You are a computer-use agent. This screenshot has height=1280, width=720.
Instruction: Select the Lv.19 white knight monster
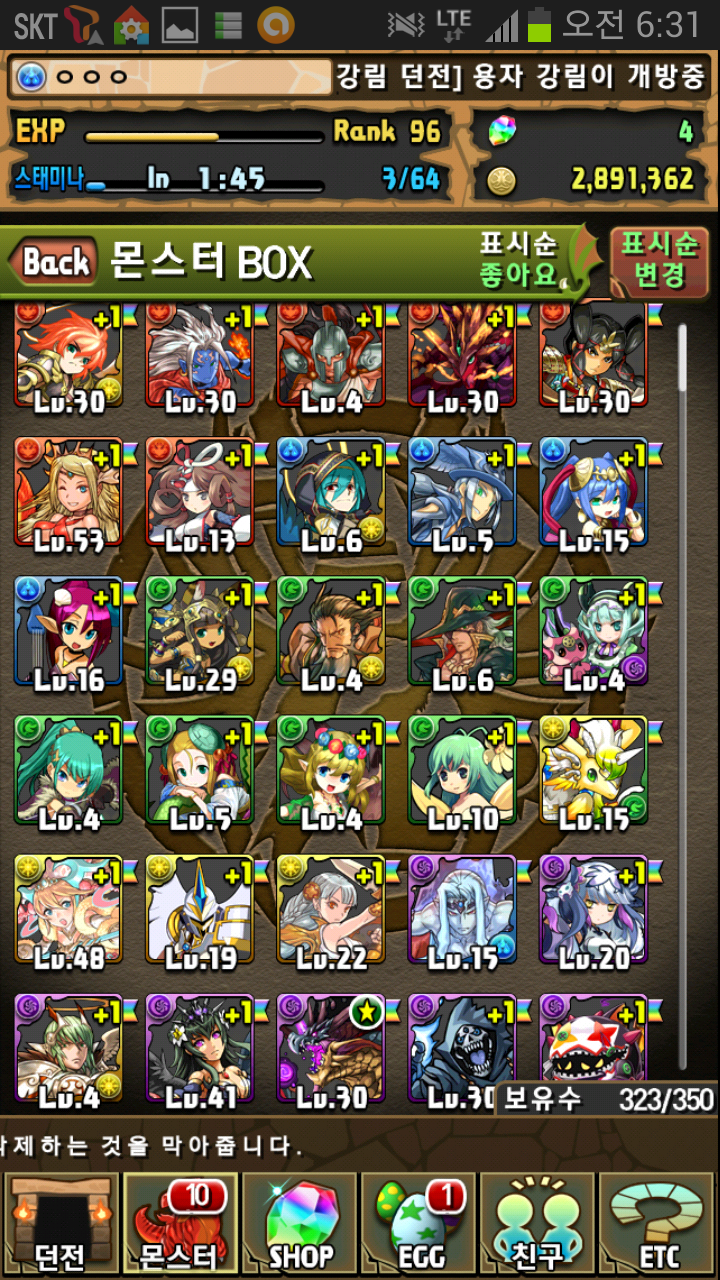[x=200, y=912]
